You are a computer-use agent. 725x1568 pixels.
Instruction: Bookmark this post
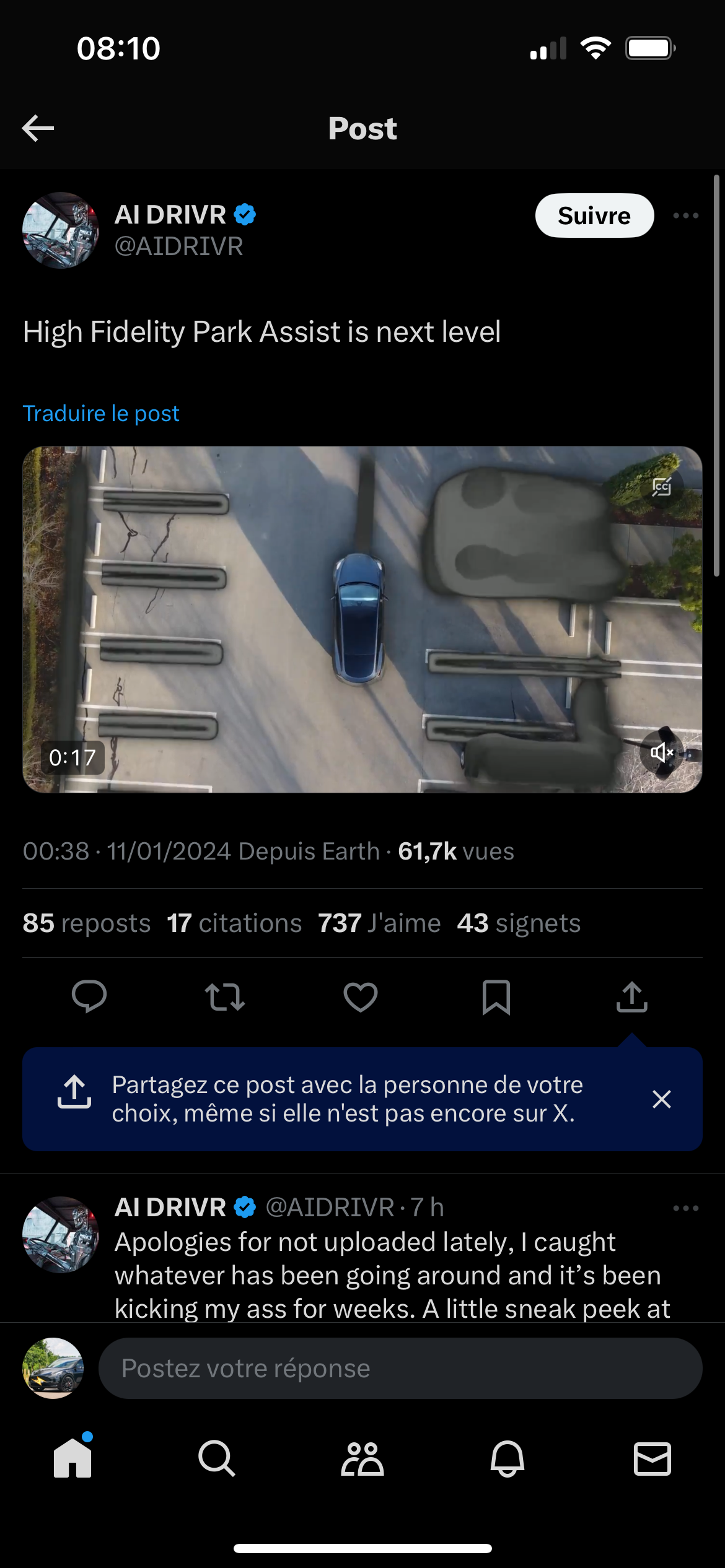(x=496, y=996)
